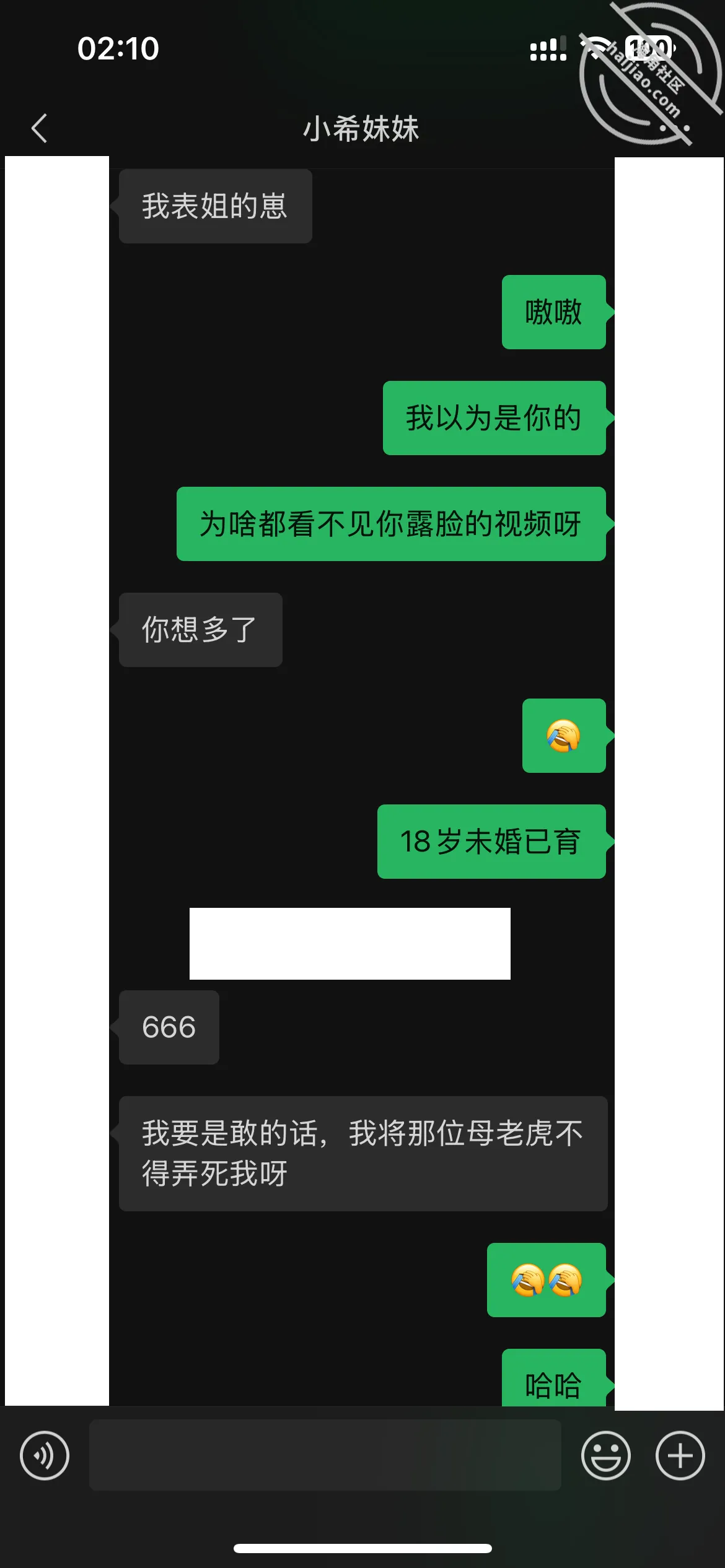
Task: Go back to the chat list
Action: click(39, 128)
